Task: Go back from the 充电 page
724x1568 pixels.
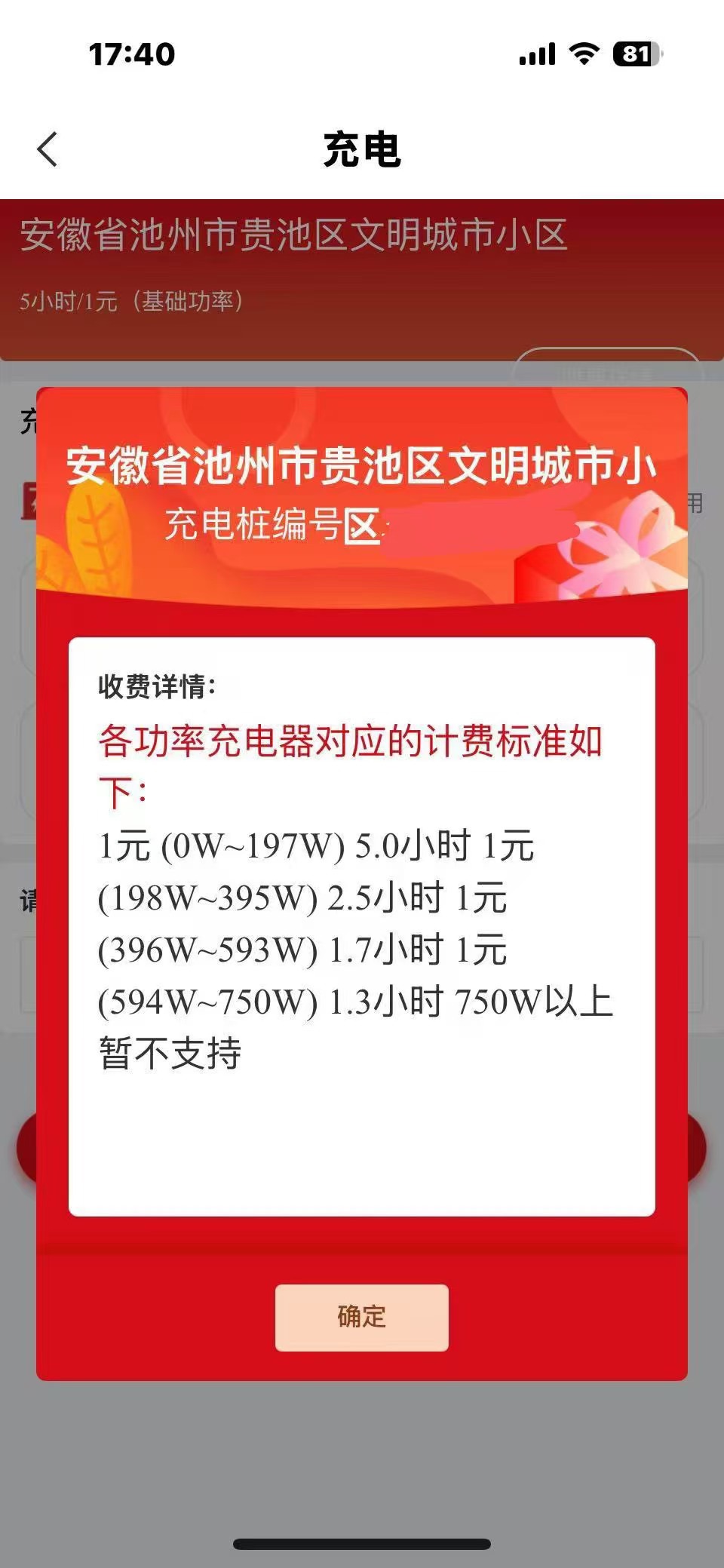Action: (48, 149)
